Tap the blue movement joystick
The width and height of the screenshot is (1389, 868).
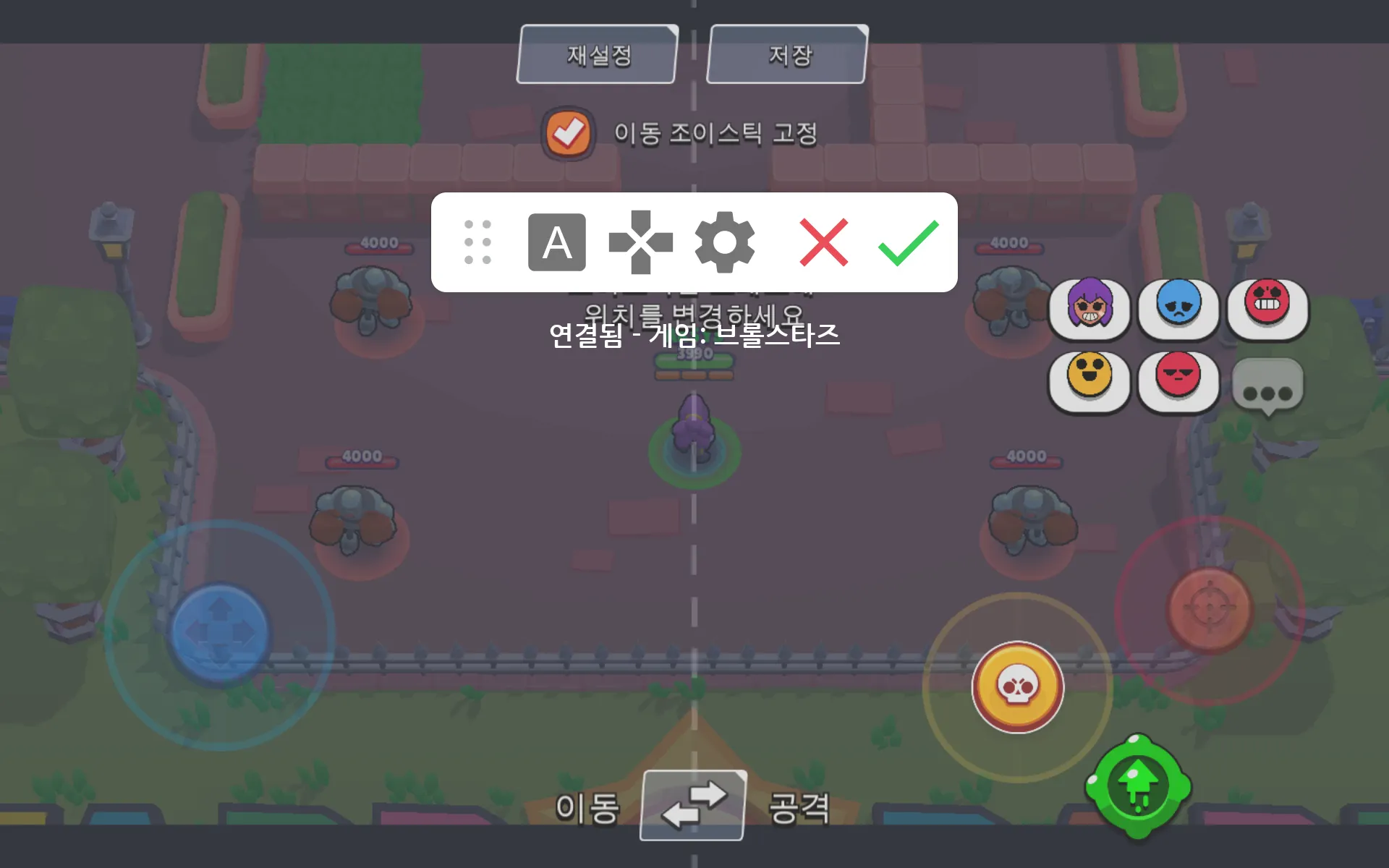click(x=220, y=634)
